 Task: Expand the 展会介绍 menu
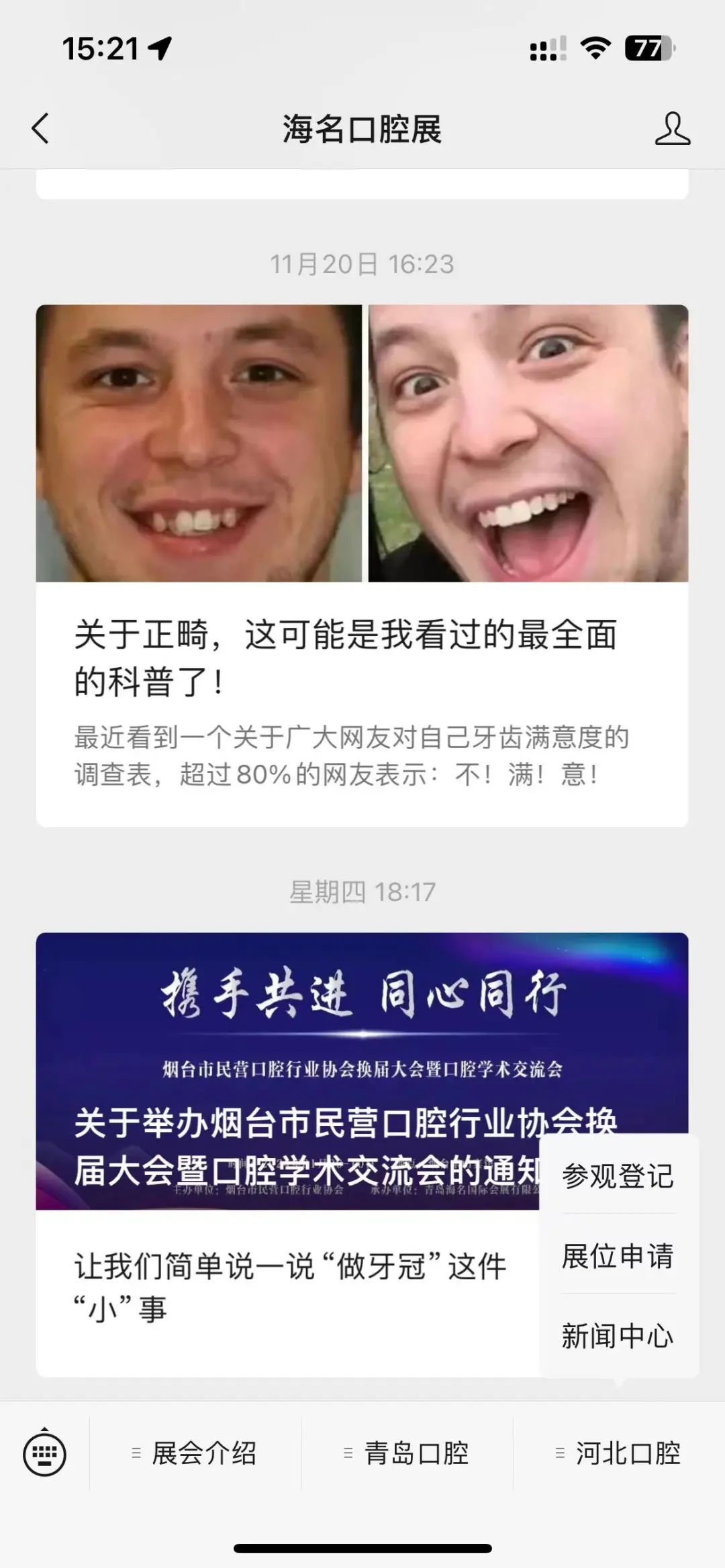click(x=195, y=1453)
